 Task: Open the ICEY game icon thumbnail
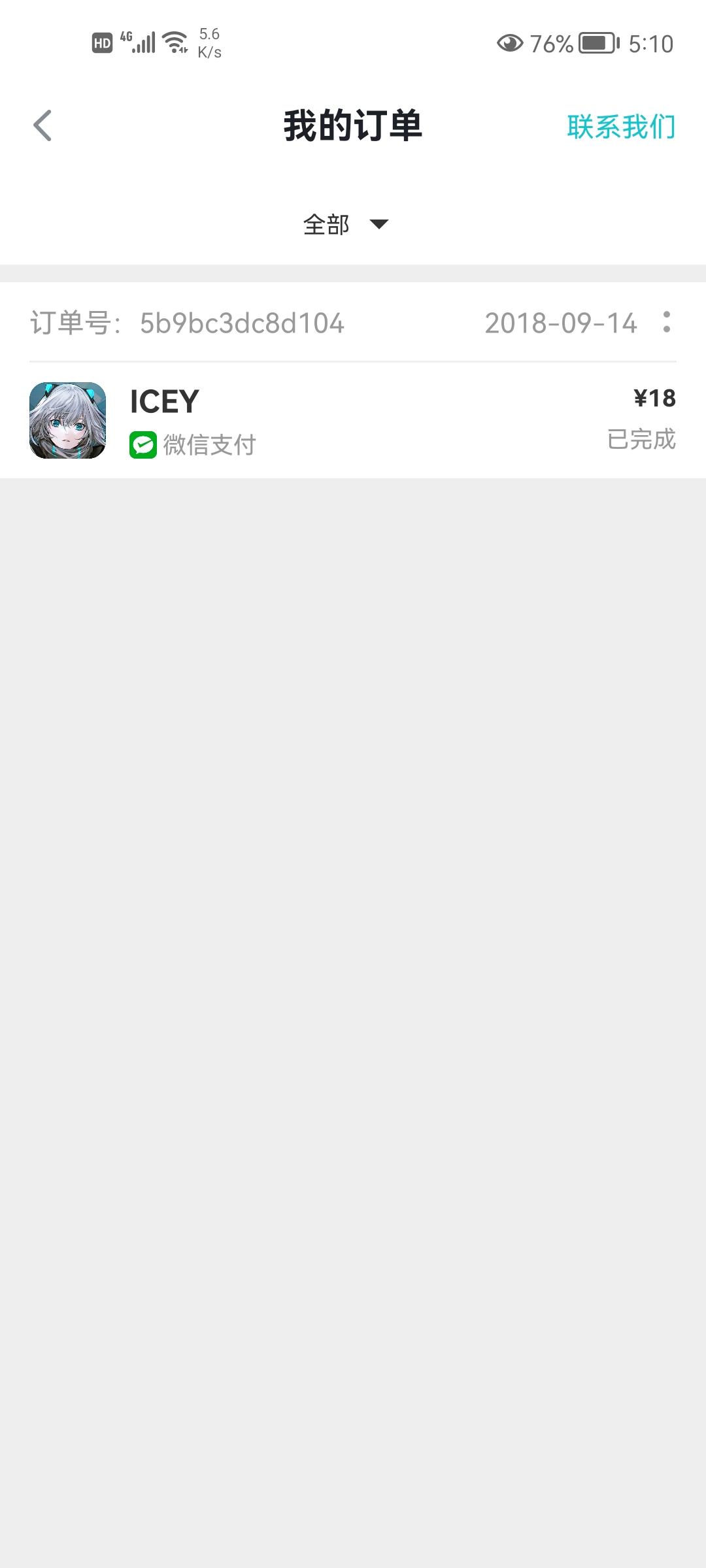click(69, 421)
